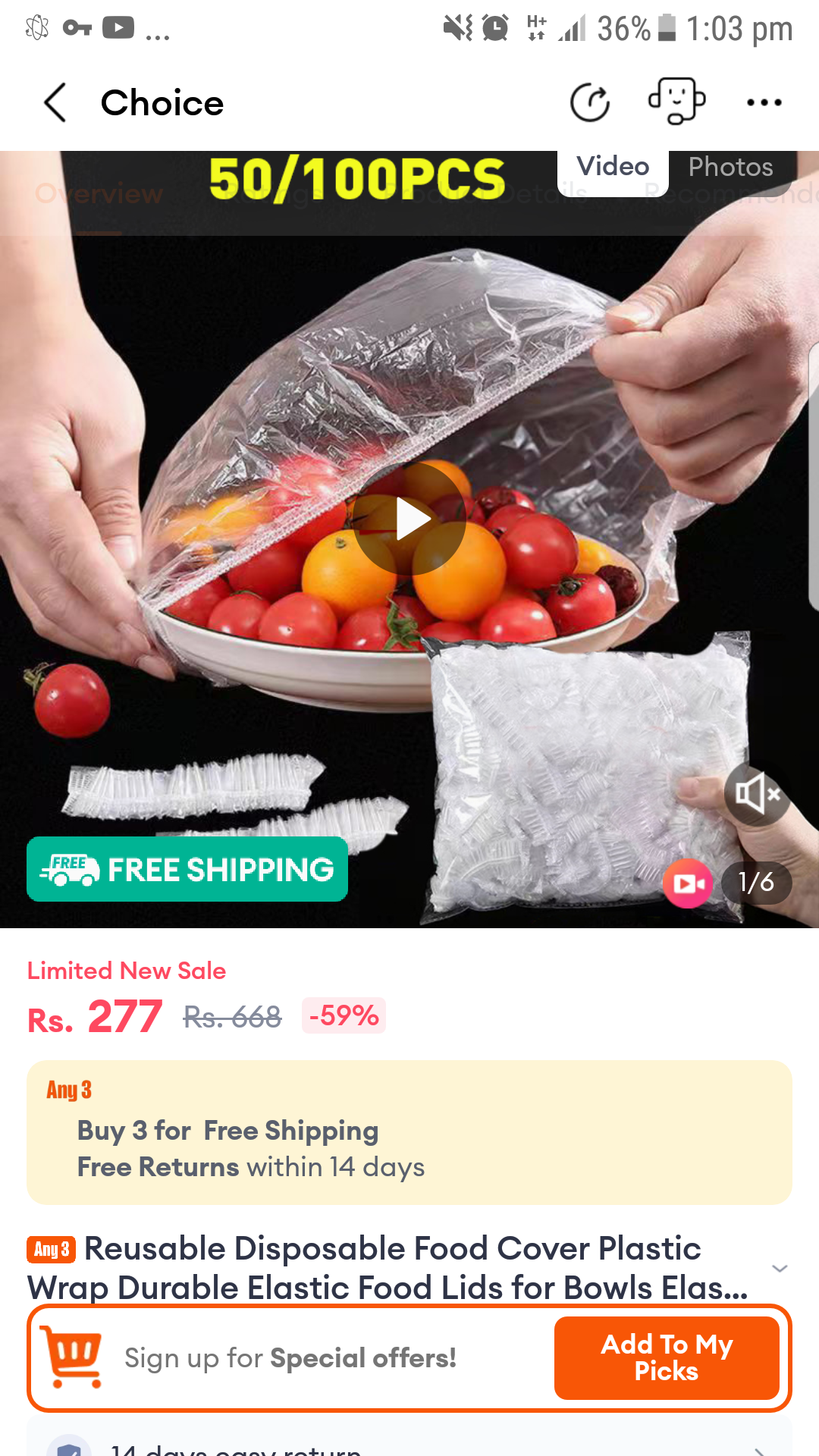Tap the share arrow icon
Screen dimensions: 819x1456
[590, 102]
